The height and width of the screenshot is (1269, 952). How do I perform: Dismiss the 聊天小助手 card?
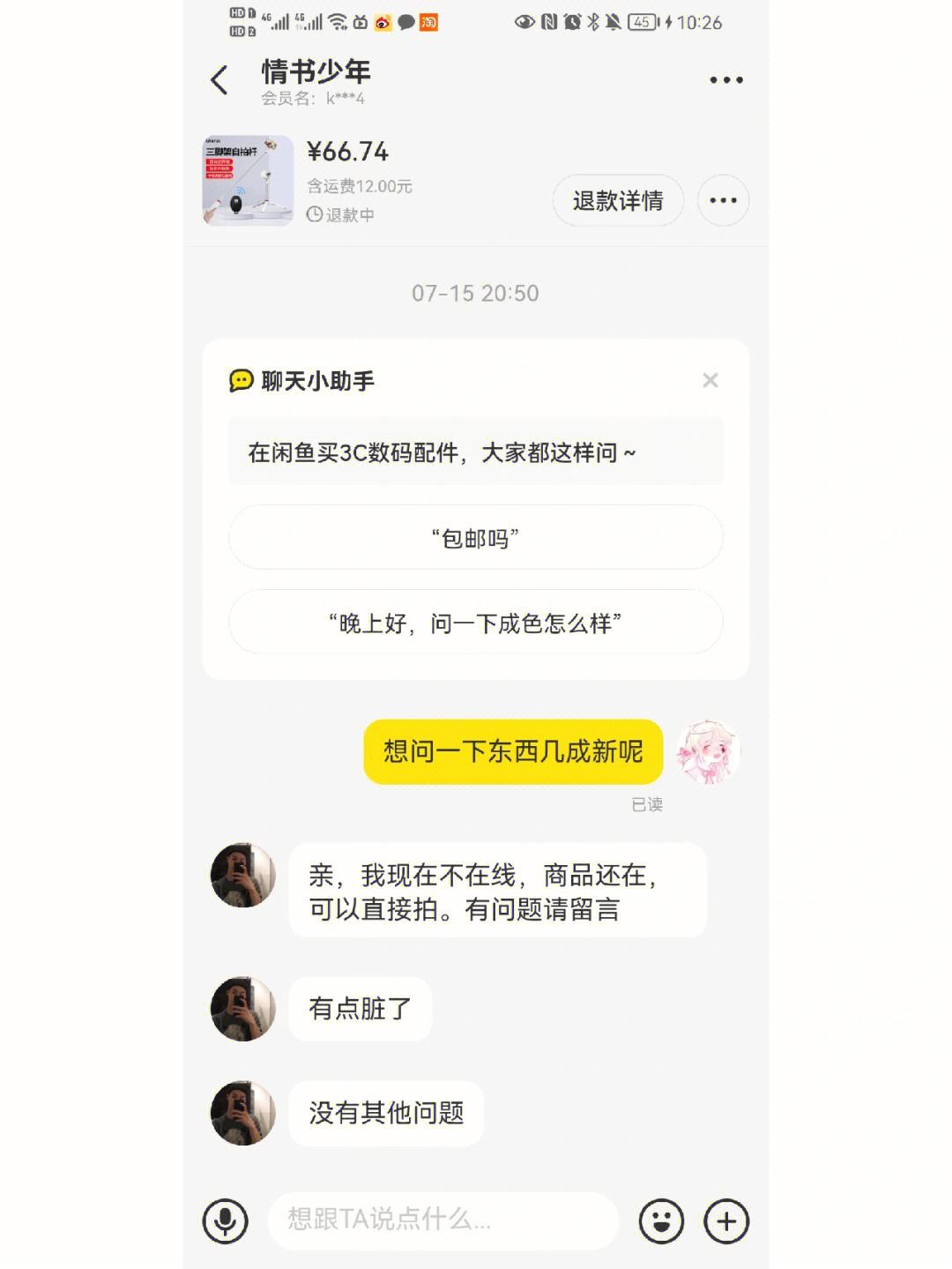pos(710,380)
